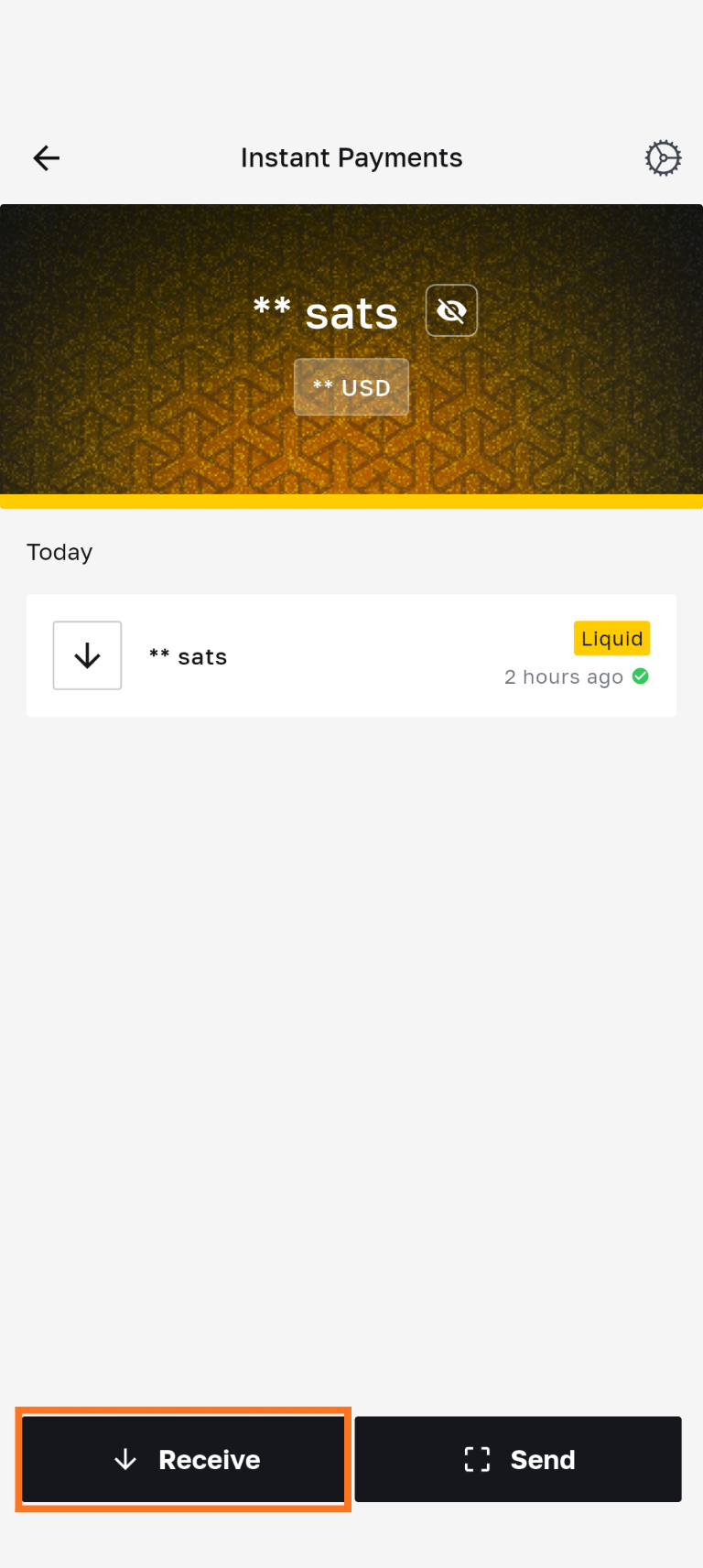Open the Liquid transaction from 2 hours ago
Viewport: 703px width, 1568px height.
[351, 655]
